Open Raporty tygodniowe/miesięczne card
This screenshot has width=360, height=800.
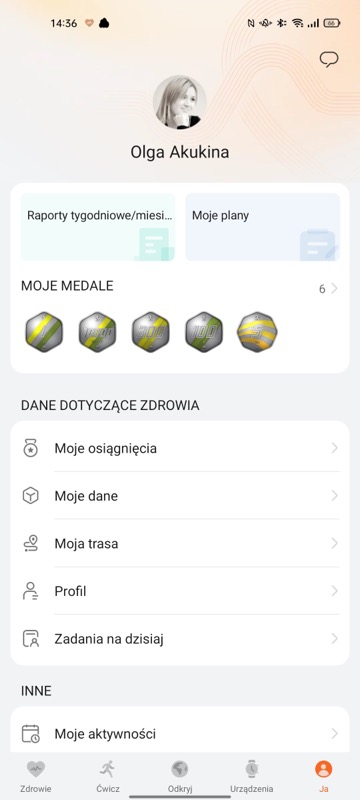point(98,227)
